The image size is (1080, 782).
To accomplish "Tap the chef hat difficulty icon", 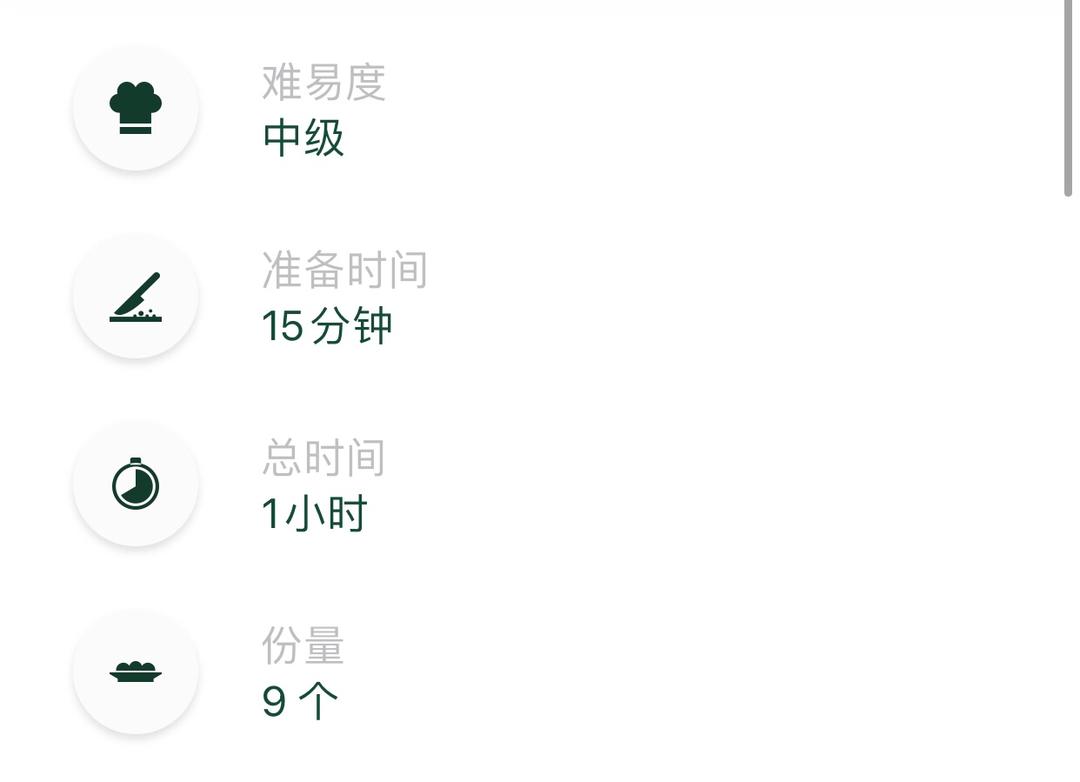I will (x=135, y=108).
